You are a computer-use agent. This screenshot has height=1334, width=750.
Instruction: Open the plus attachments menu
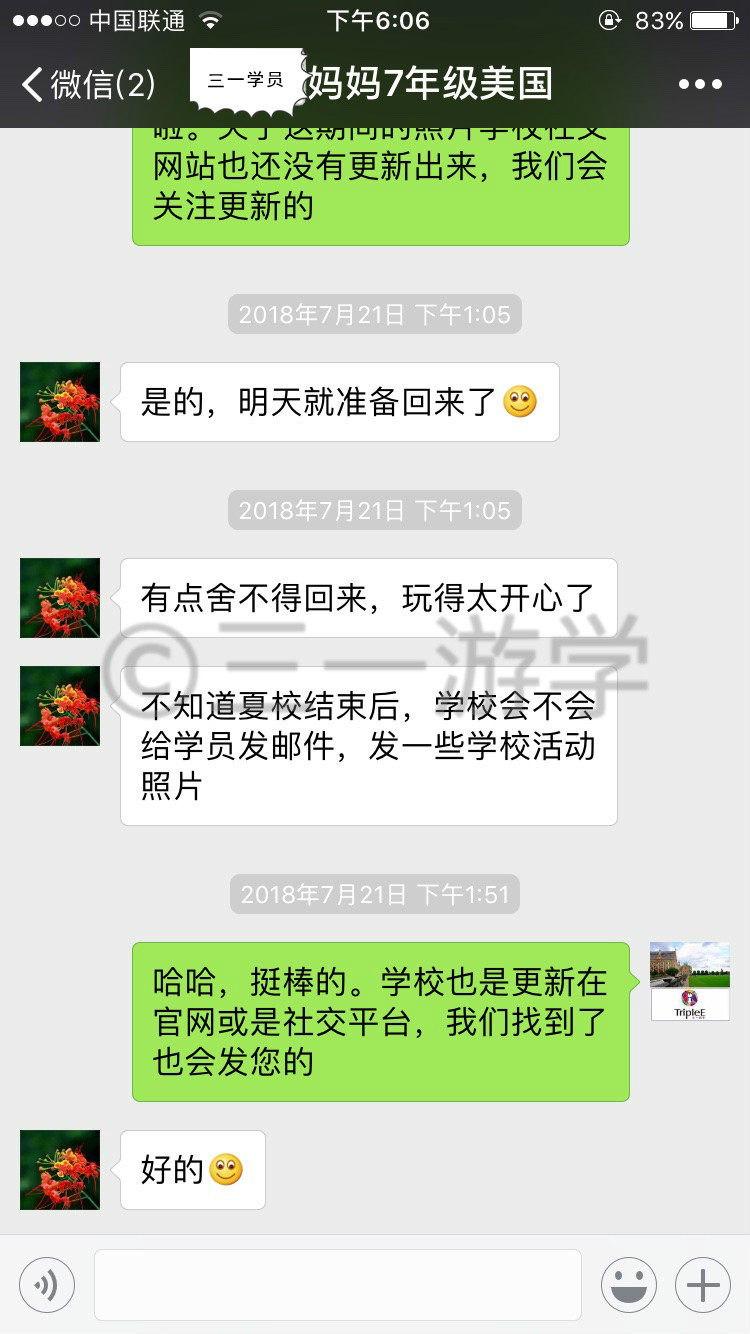tap(703, 1284)
